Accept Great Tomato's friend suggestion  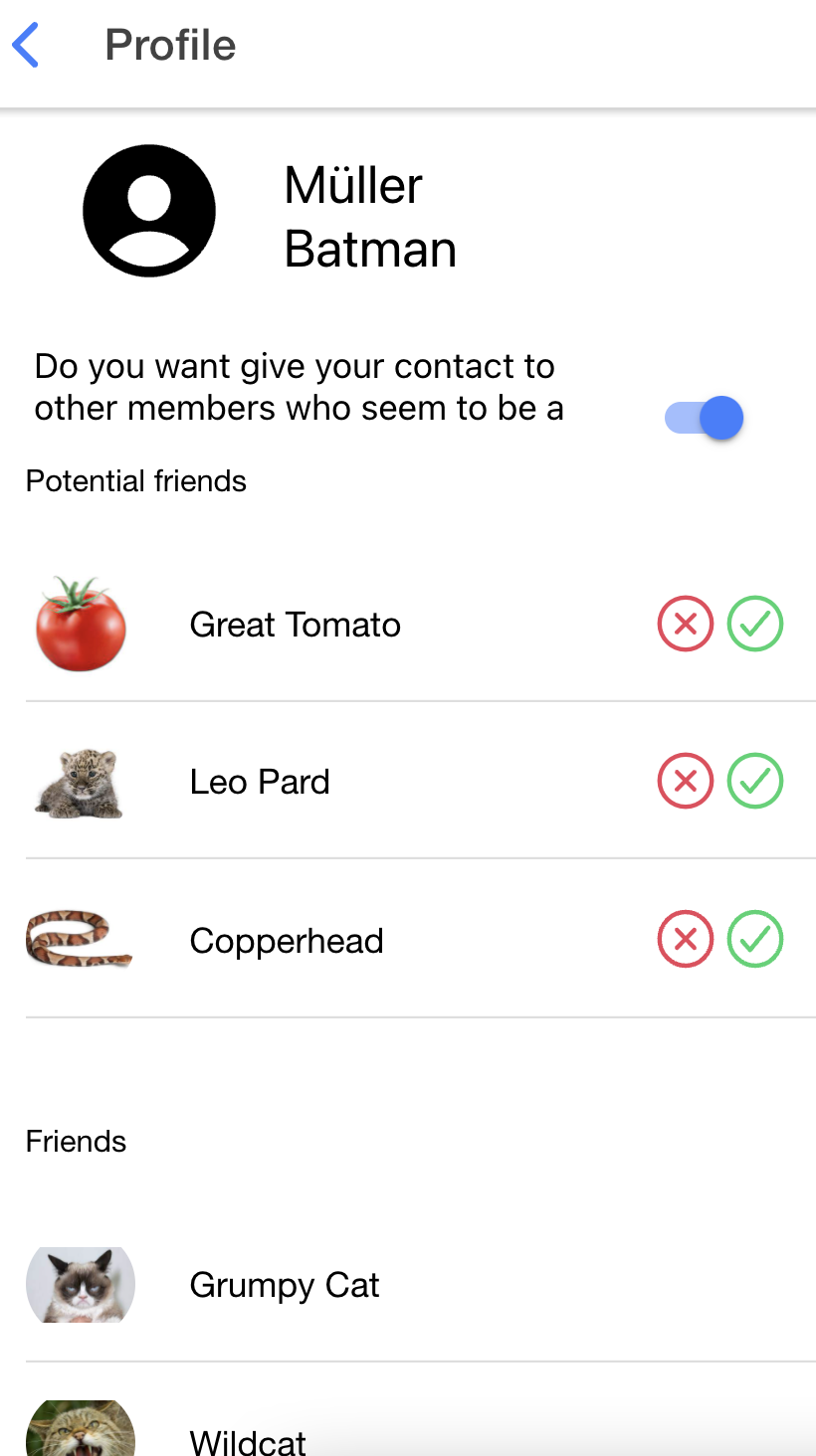click(x=755, y=625)
